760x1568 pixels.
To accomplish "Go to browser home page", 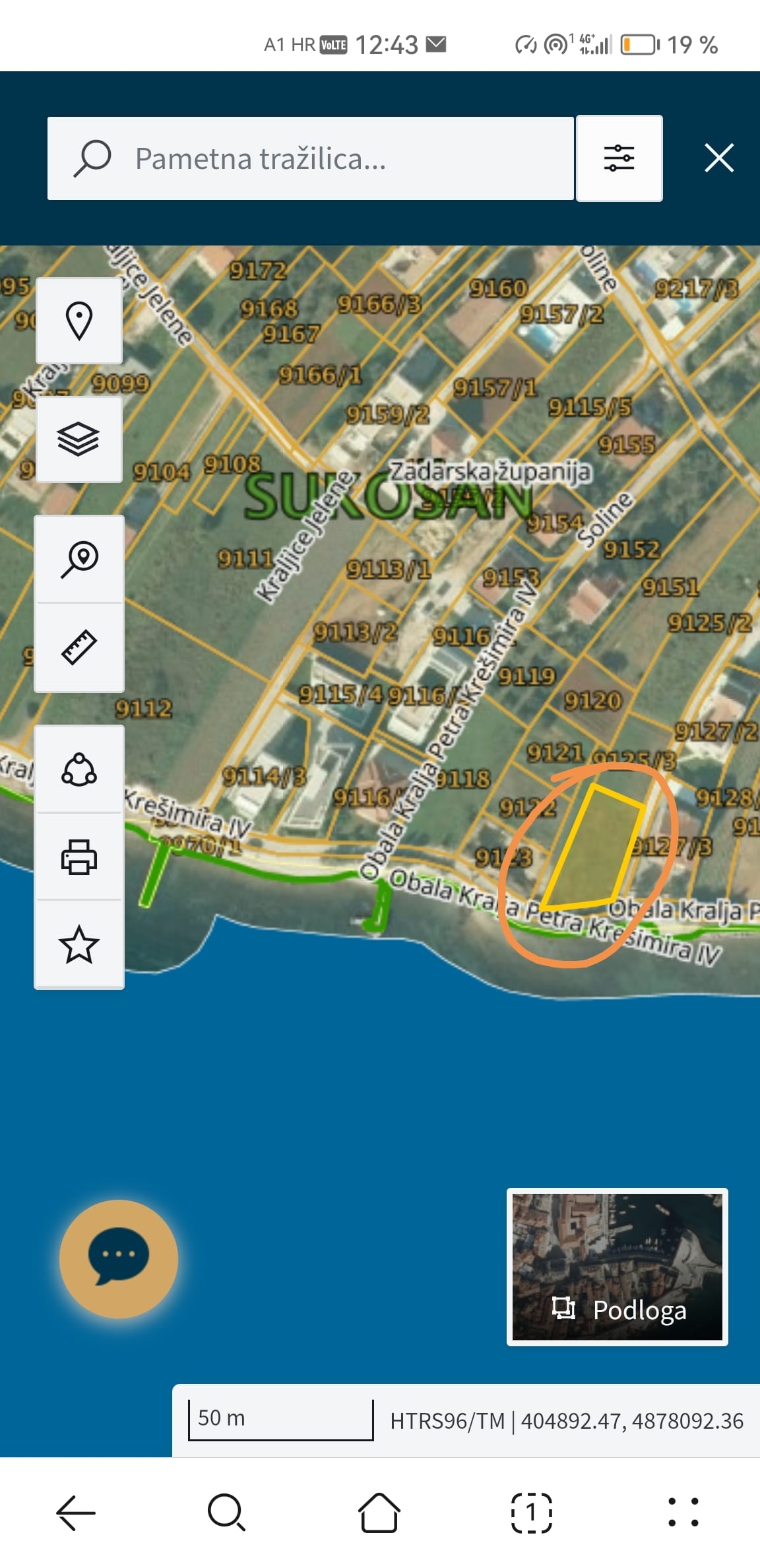I will (379, 1512).
